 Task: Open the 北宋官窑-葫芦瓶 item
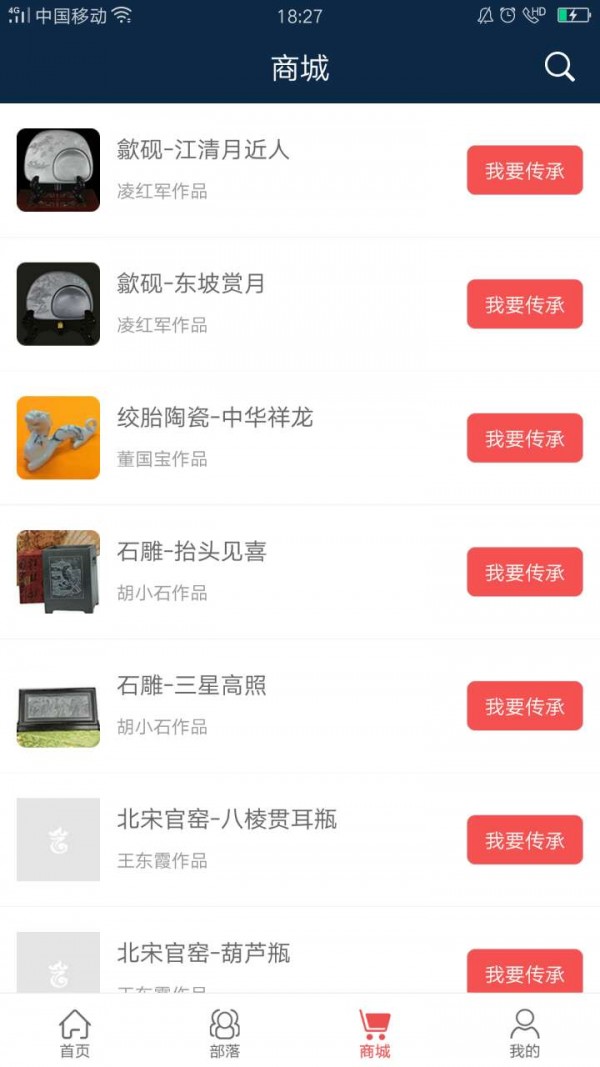(x=204, y=954)
